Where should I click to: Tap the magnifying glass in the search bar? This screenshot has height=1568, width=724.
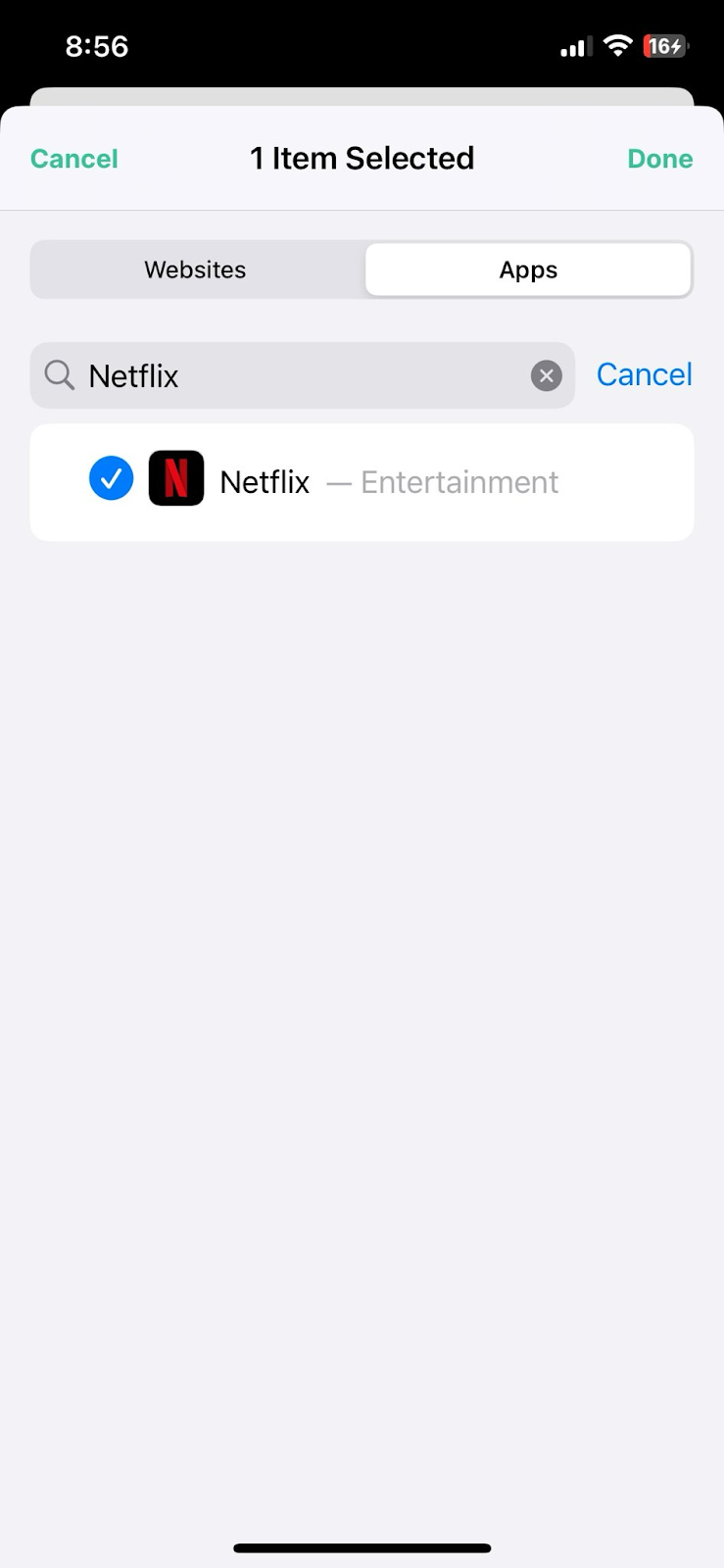coord(58,375)
